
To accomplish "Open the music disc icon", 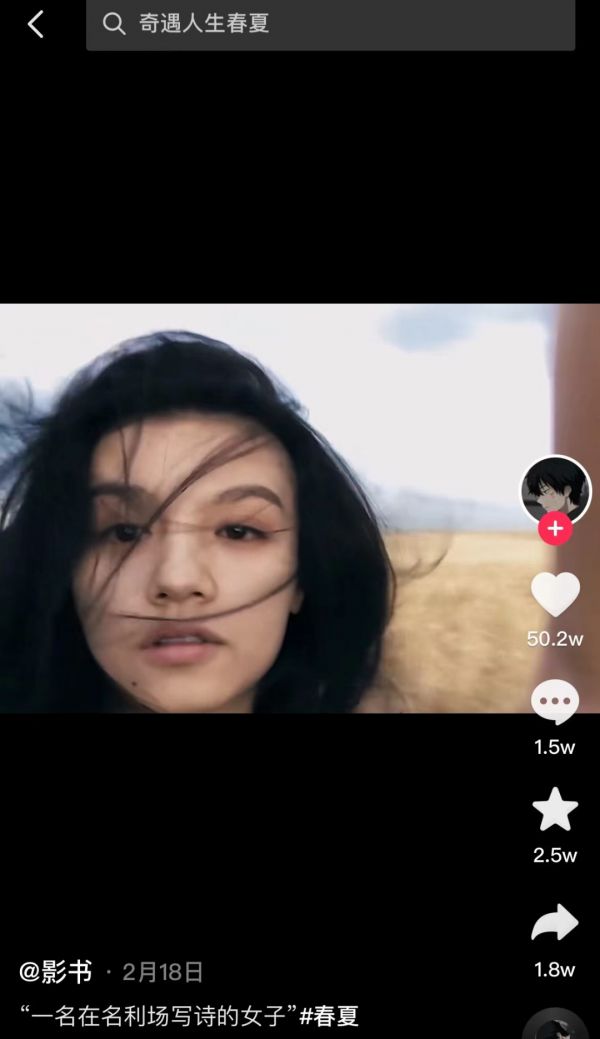I will [555, 1025].
